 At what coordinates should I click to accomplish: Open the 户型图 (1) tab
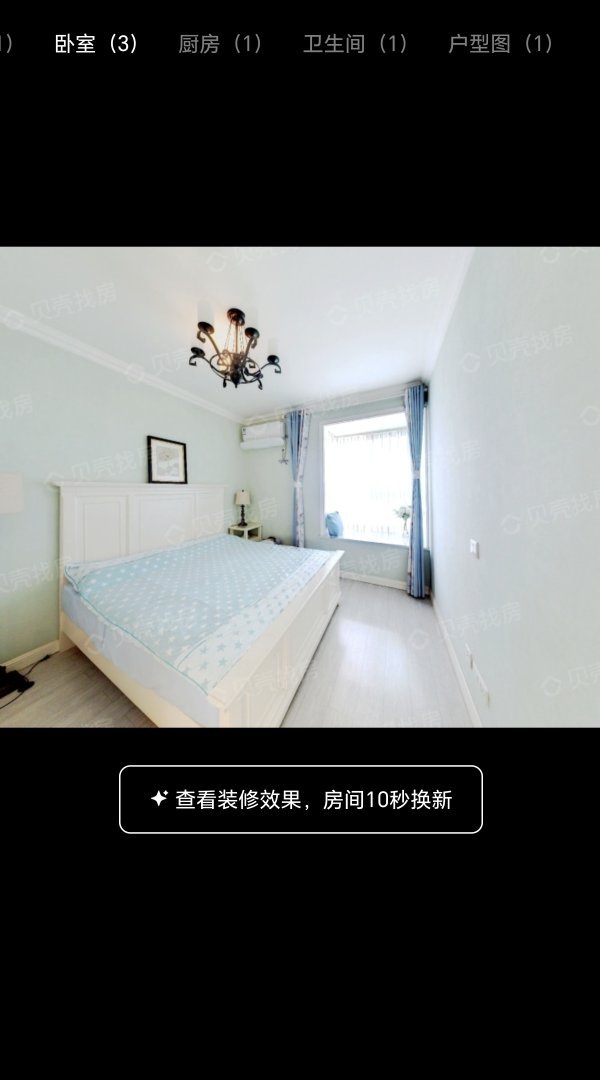pos(500,44)
